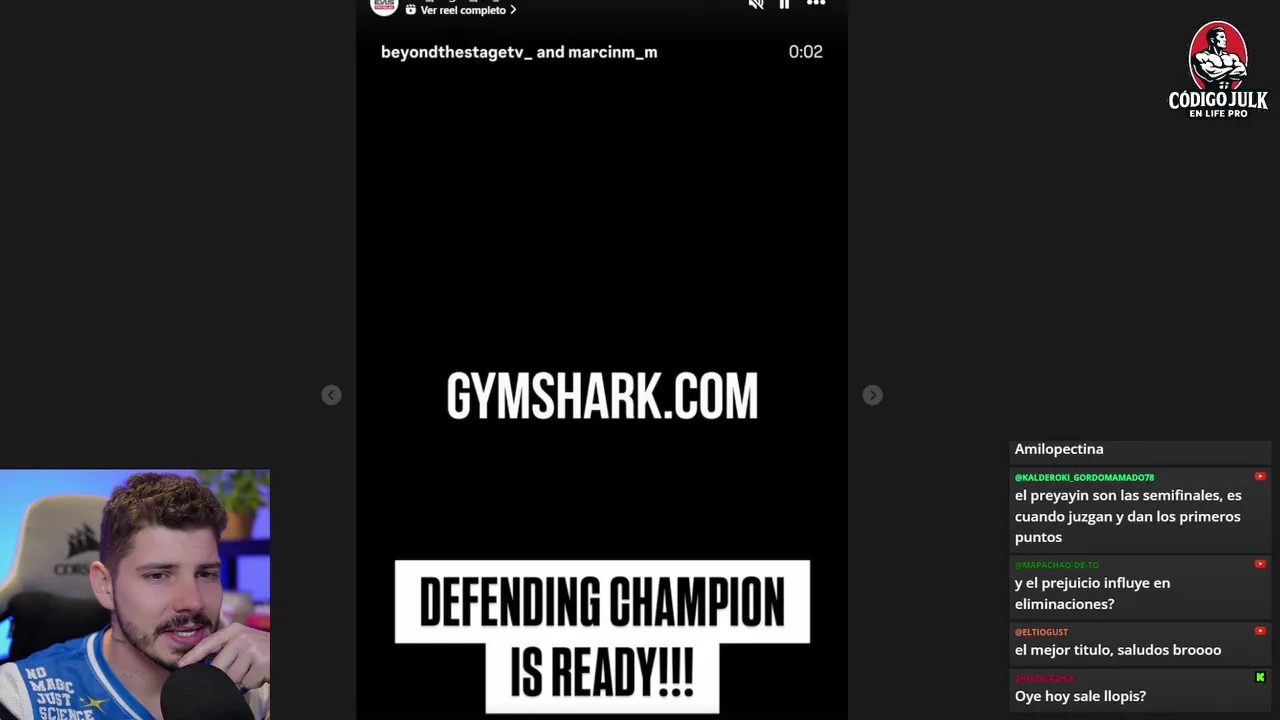Open the full reel via Ver reel completo
1280x720 pixels.
click(462, 10)
